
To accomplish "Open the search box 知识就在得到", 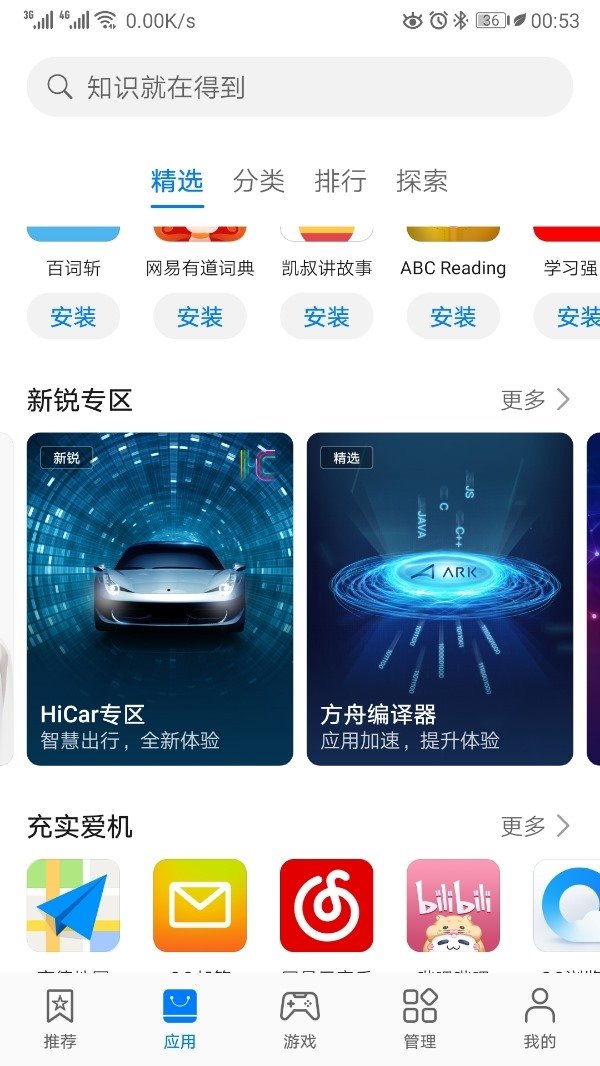I will (300, 87).
